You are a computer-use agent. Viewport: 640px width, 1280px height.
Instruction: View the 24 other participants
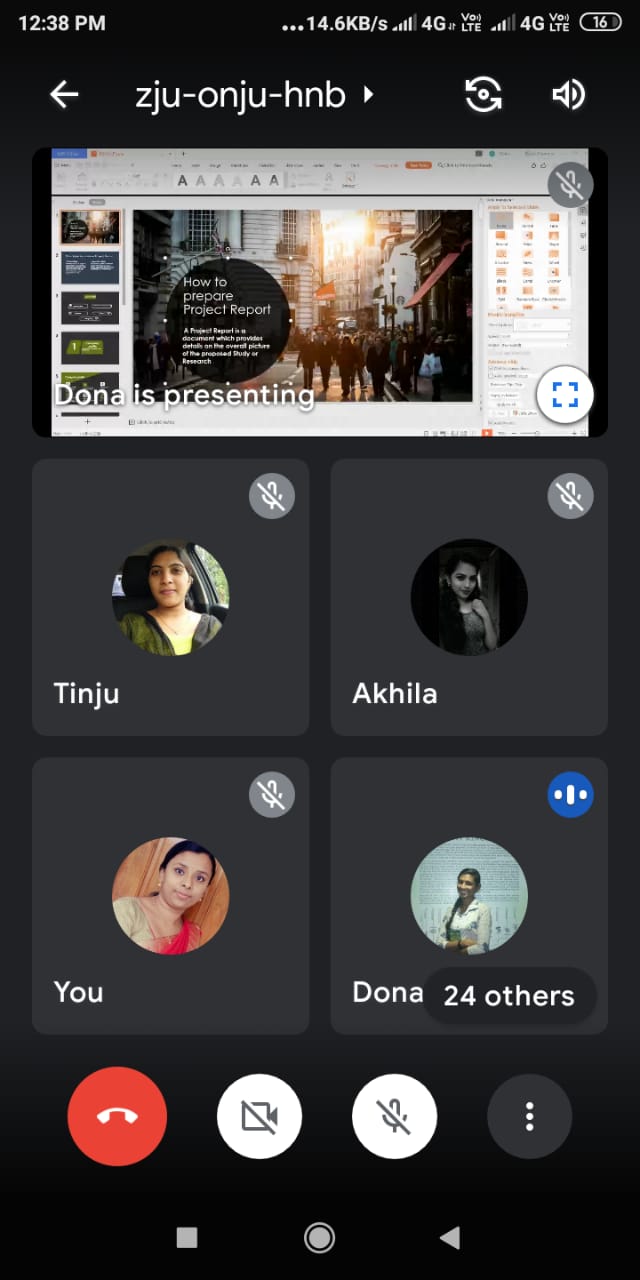[509, 996]
